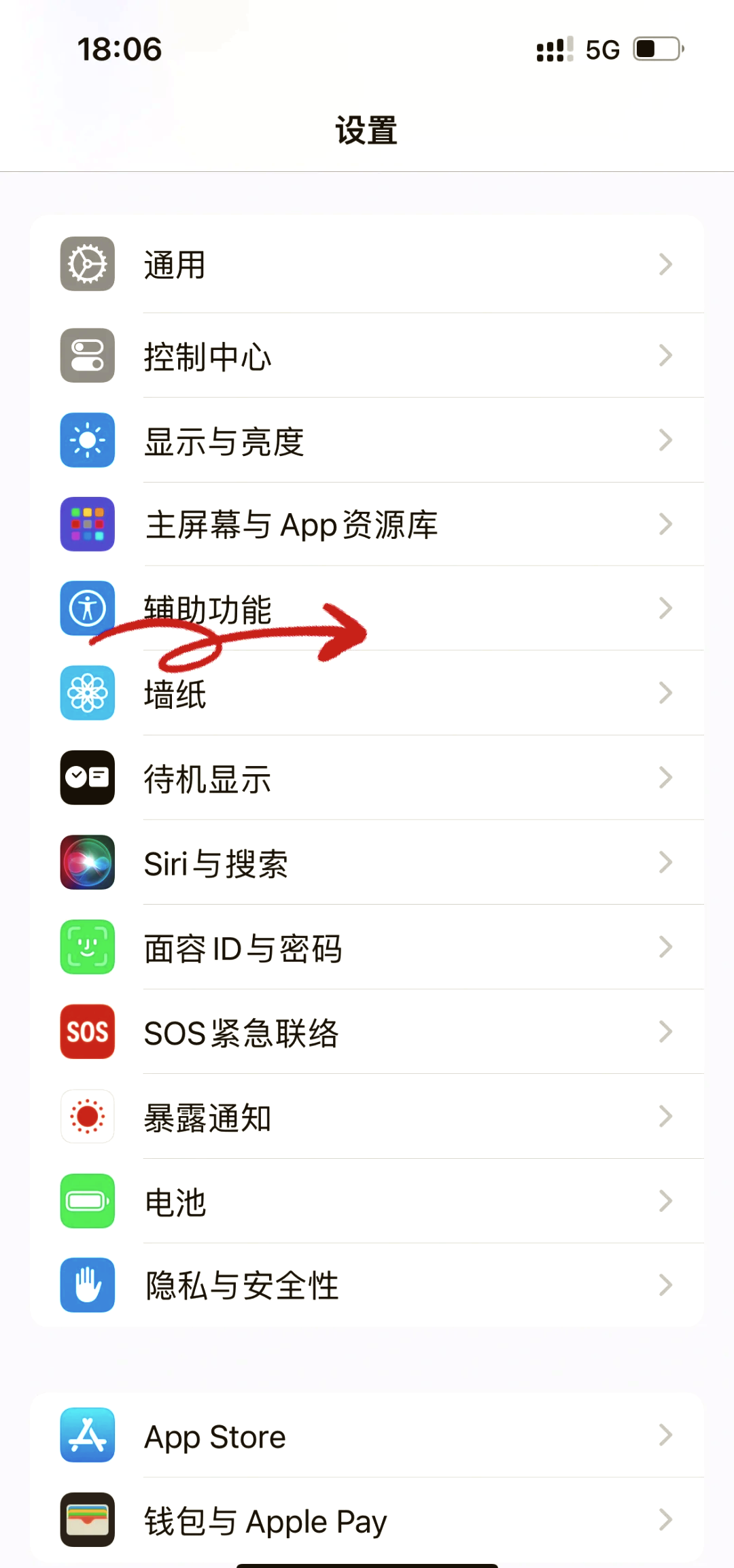Tap the 5G indicator in status bar

[601, 48]
